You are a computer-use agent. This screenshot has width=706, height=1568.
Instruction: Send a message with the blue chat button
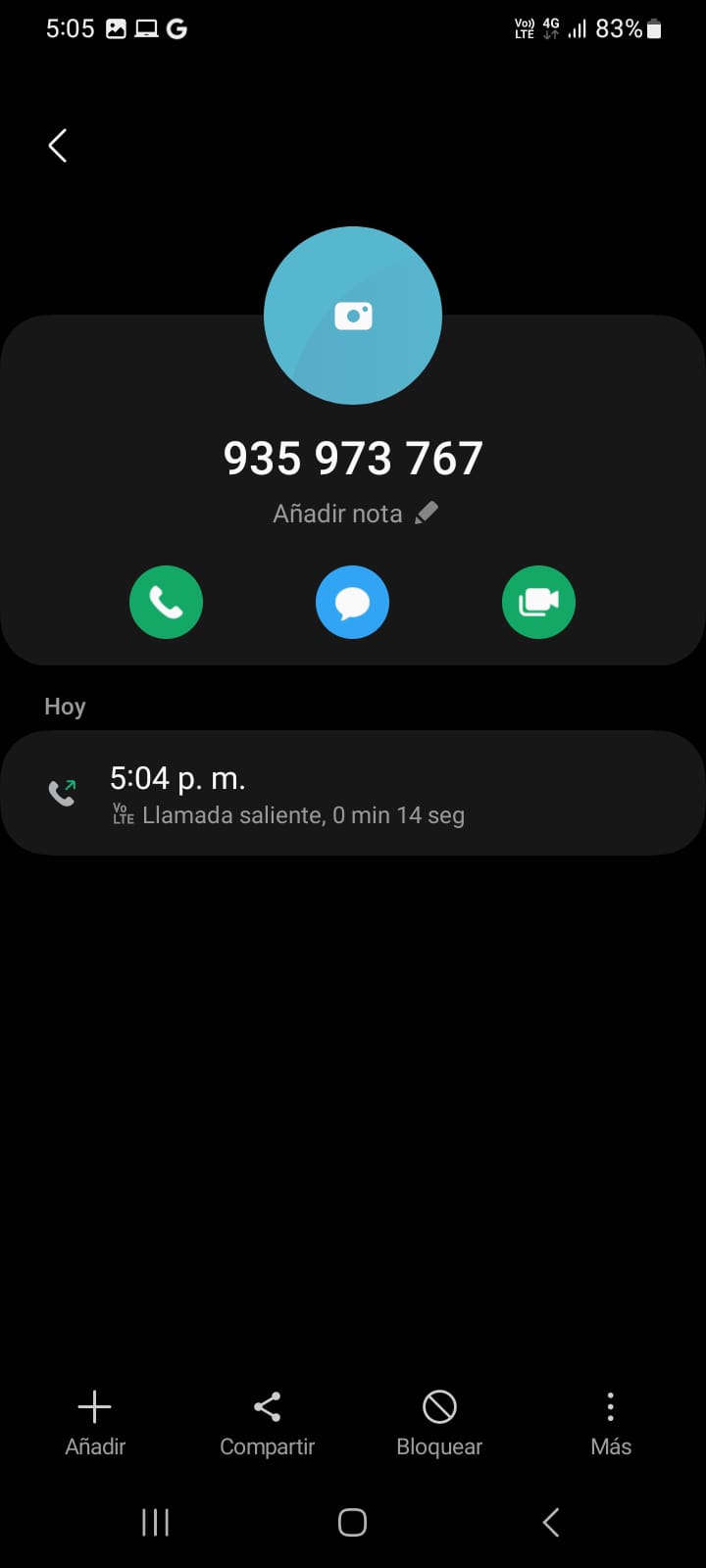click(352, 602)
